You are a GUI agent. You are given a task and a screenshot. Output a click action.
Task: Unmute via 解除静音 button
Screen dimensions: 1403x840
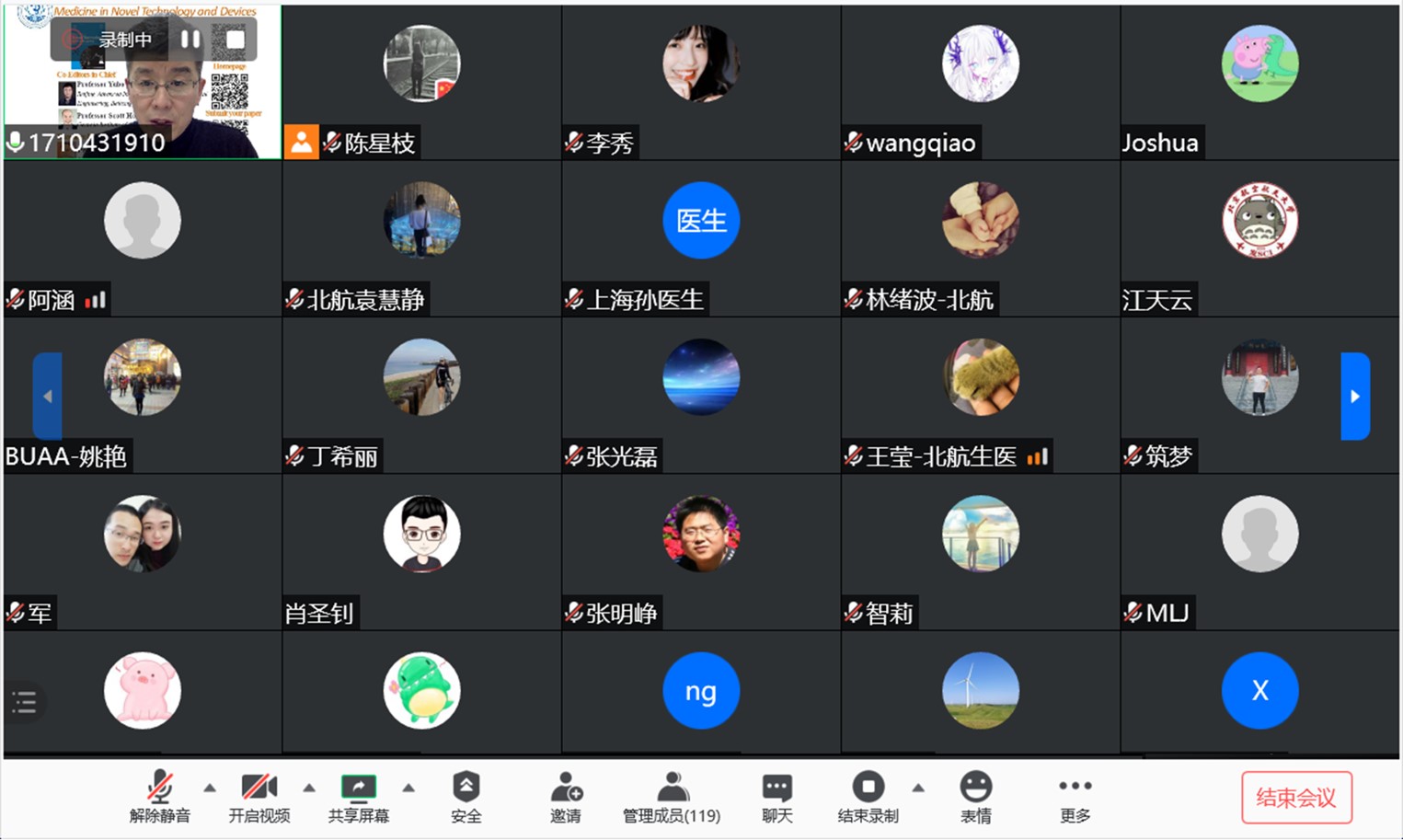(x=160, y=797)
